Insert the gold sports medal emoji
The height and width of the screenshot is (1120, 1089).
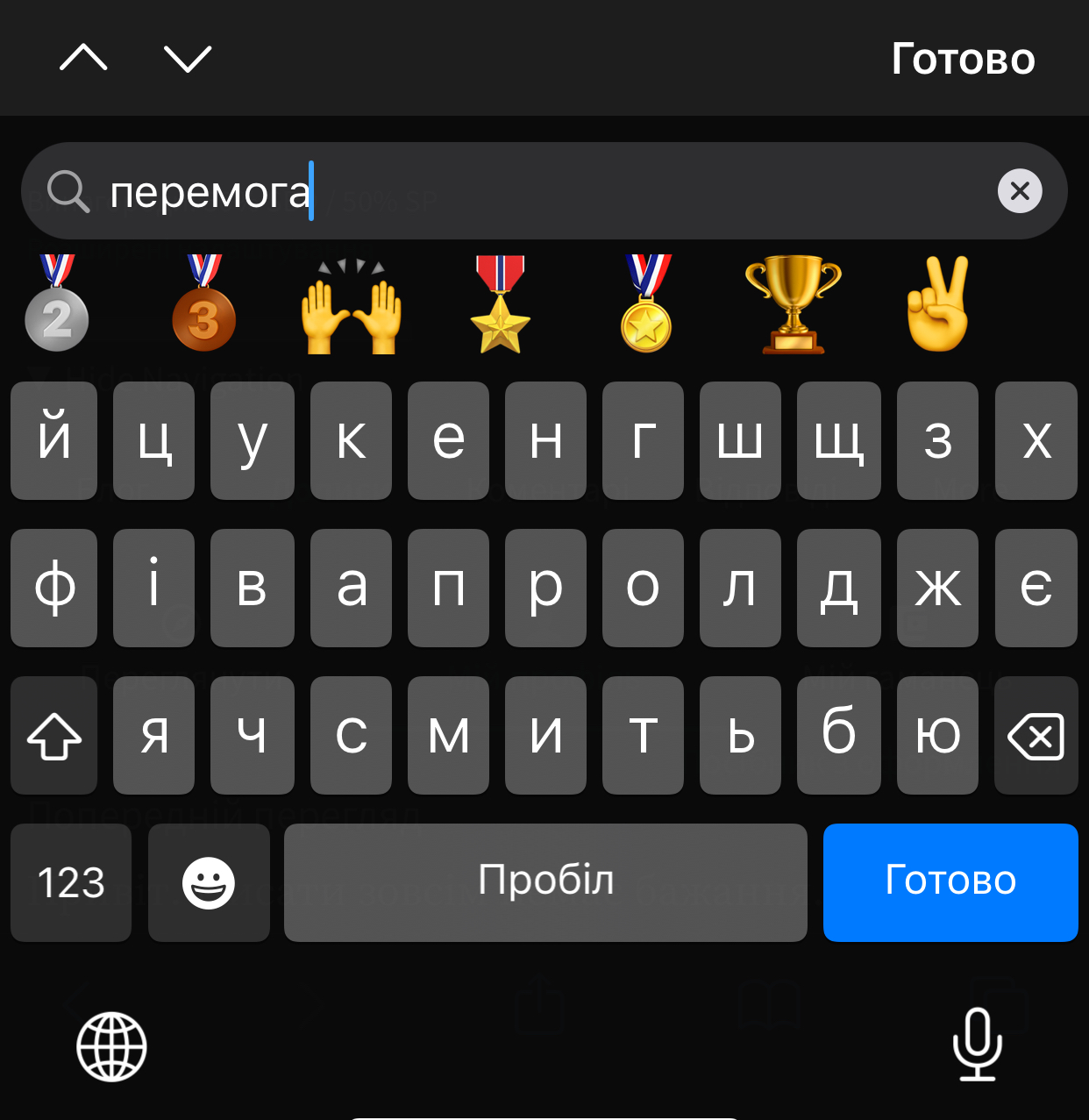click(647, 304)
